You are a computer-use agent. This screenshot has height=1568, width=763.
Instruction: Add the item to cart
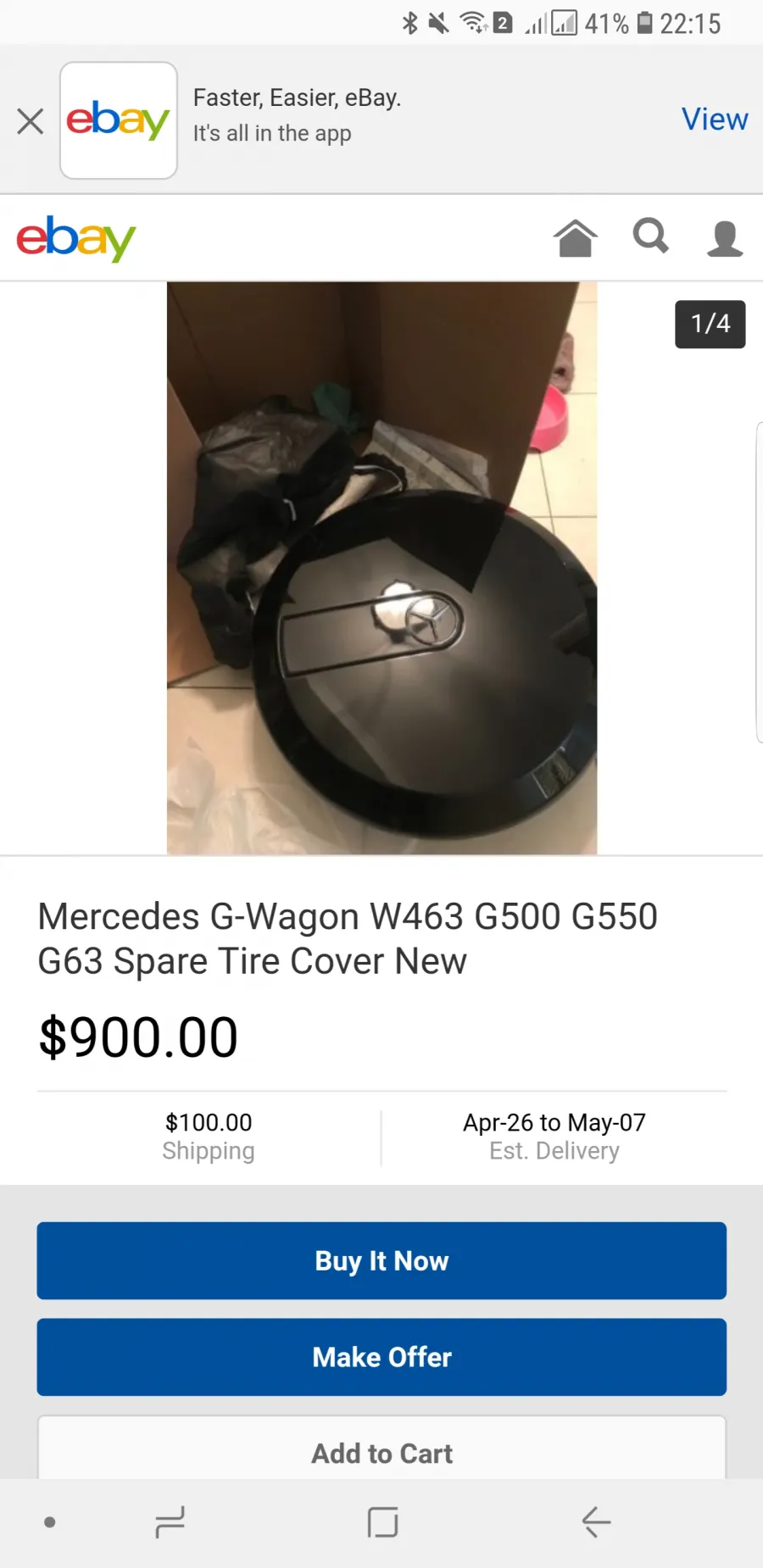(x=381, y=1448)
